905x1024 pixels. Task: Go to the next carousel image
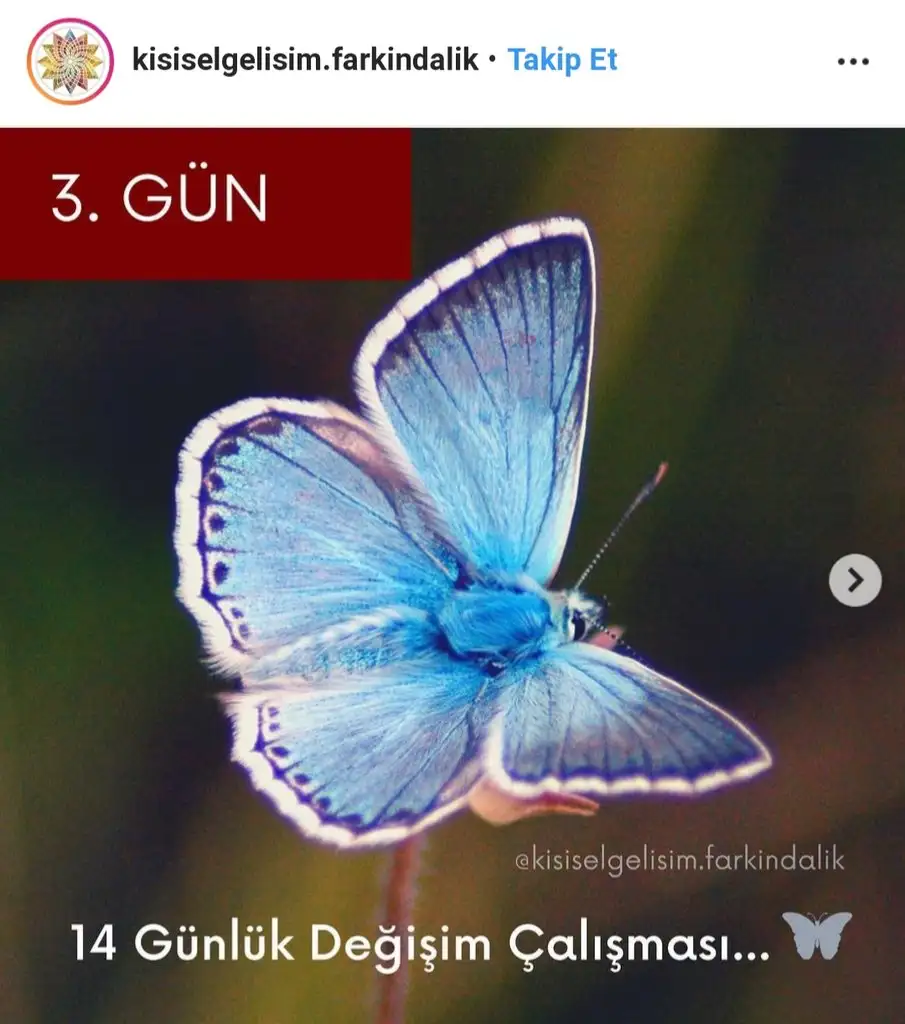click(x=855, y=580)
